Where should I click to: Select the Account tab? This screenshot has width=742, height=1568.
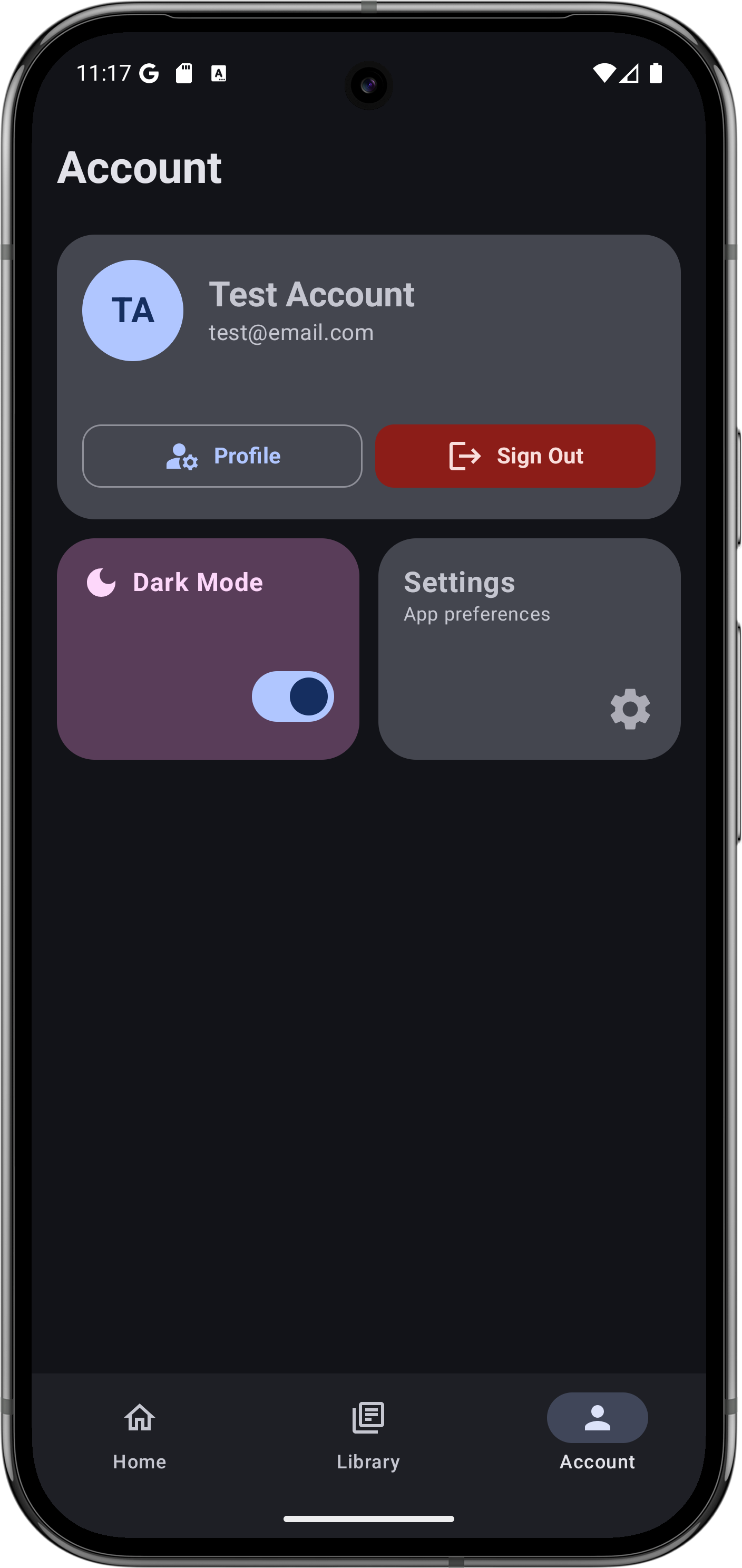click(597, 1434)
